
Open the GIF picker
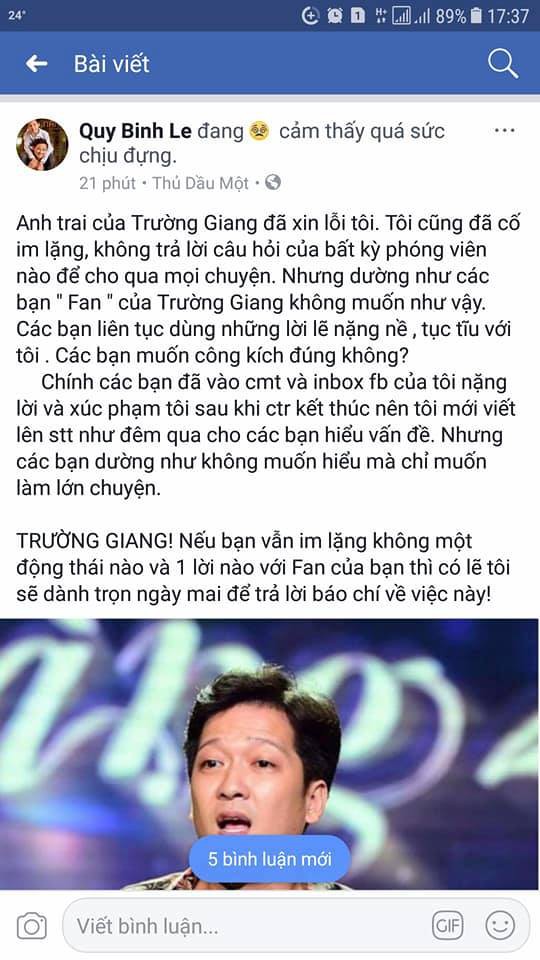click(448, 926)
